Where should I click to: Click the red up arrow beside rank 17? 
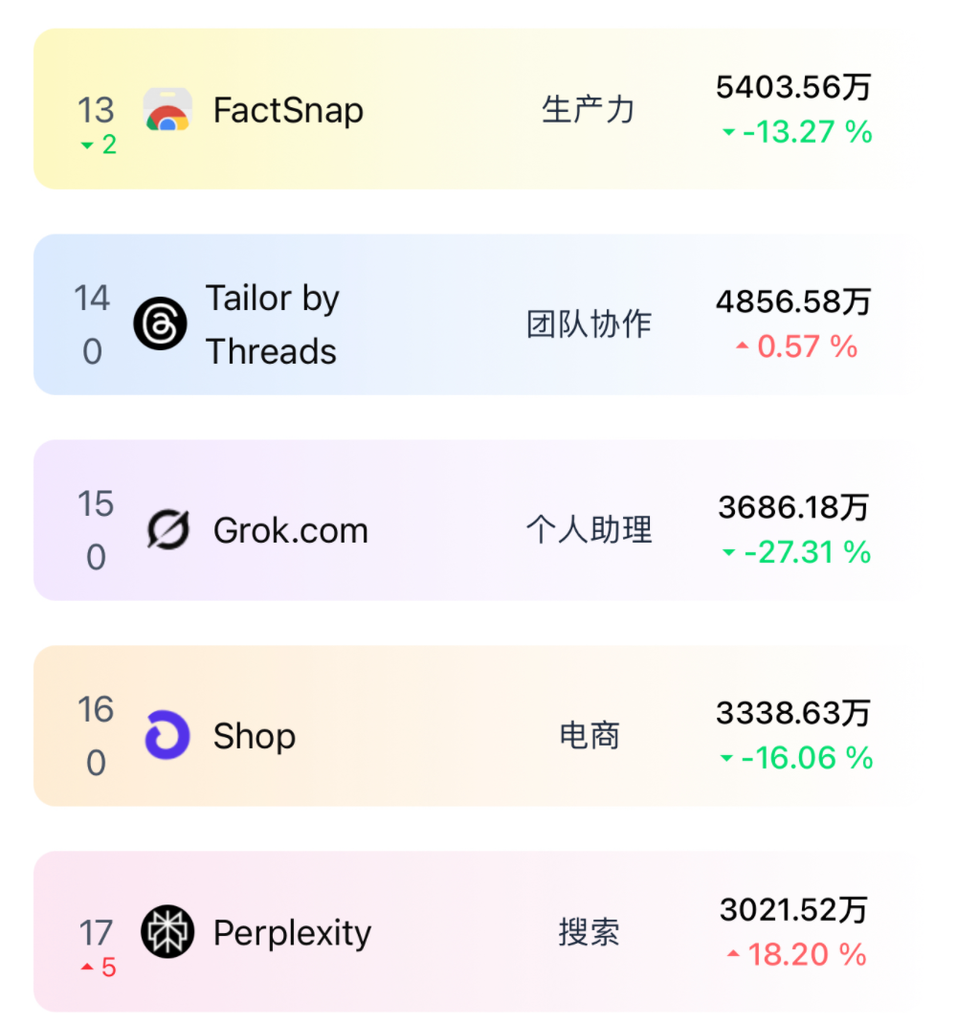pos(86,967)
